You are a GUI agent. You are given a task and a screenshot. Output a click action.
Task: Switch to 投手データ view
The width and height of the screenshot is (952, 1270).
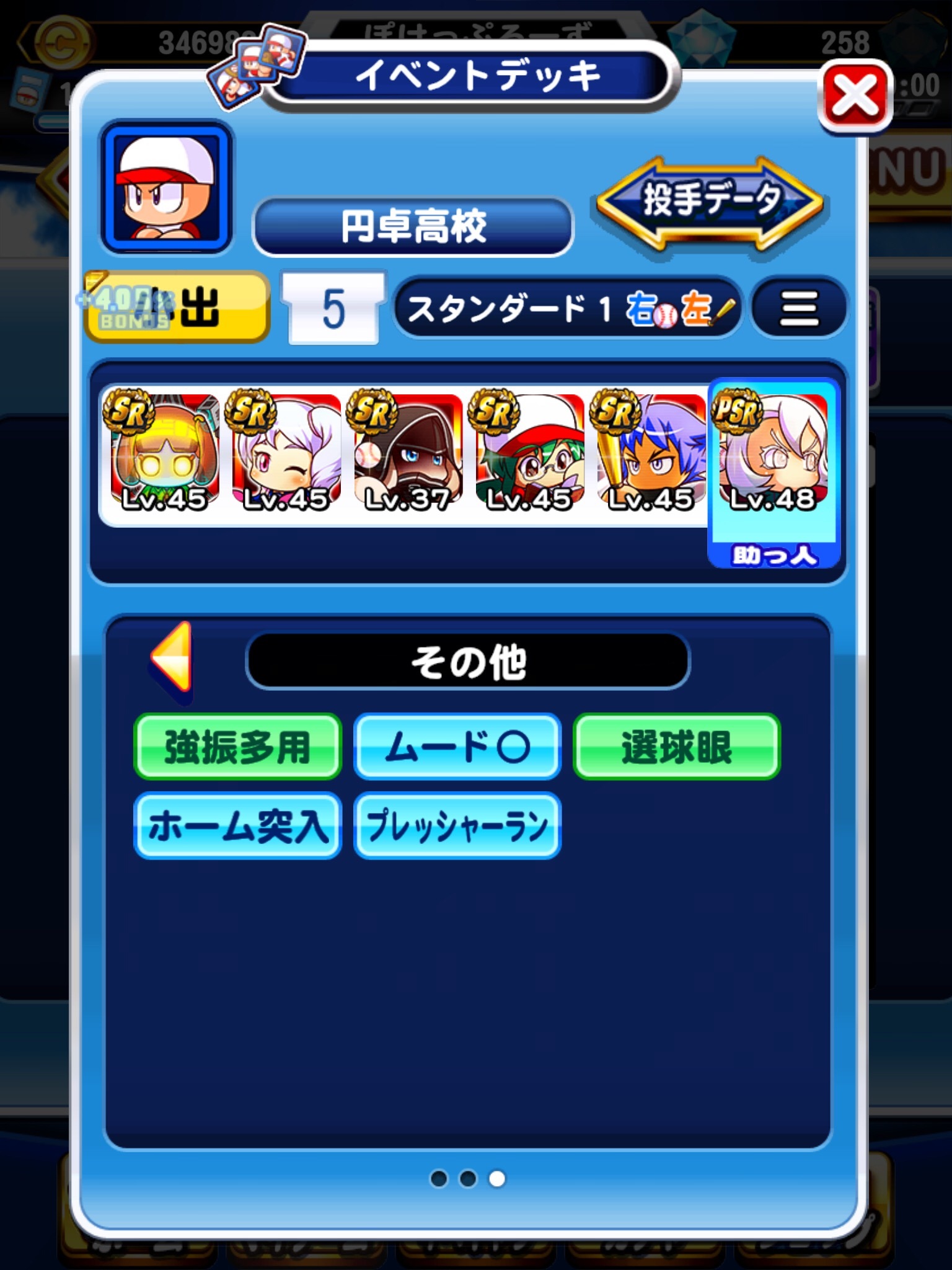(710, 202)
